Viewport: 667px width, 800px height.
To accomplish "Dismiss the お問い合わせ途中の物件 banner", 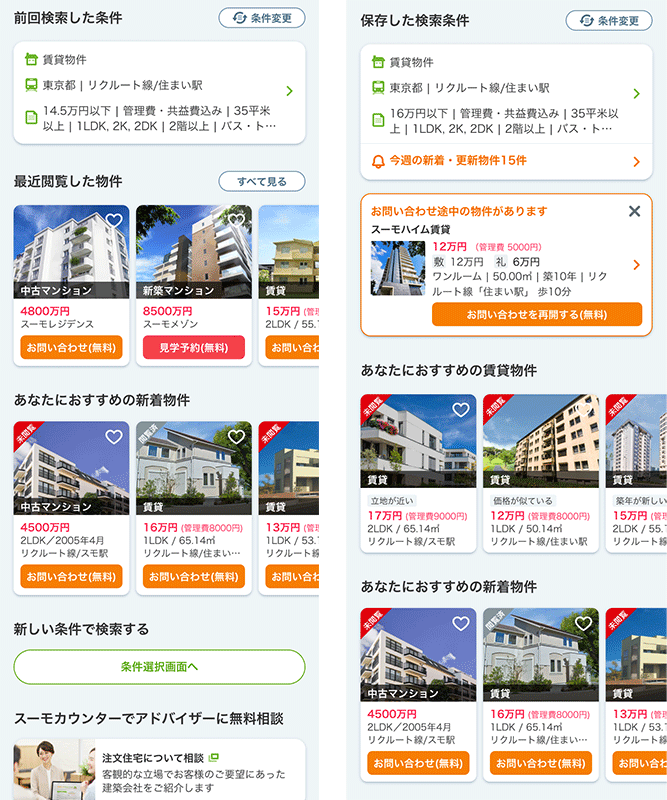I will (634, 211).
